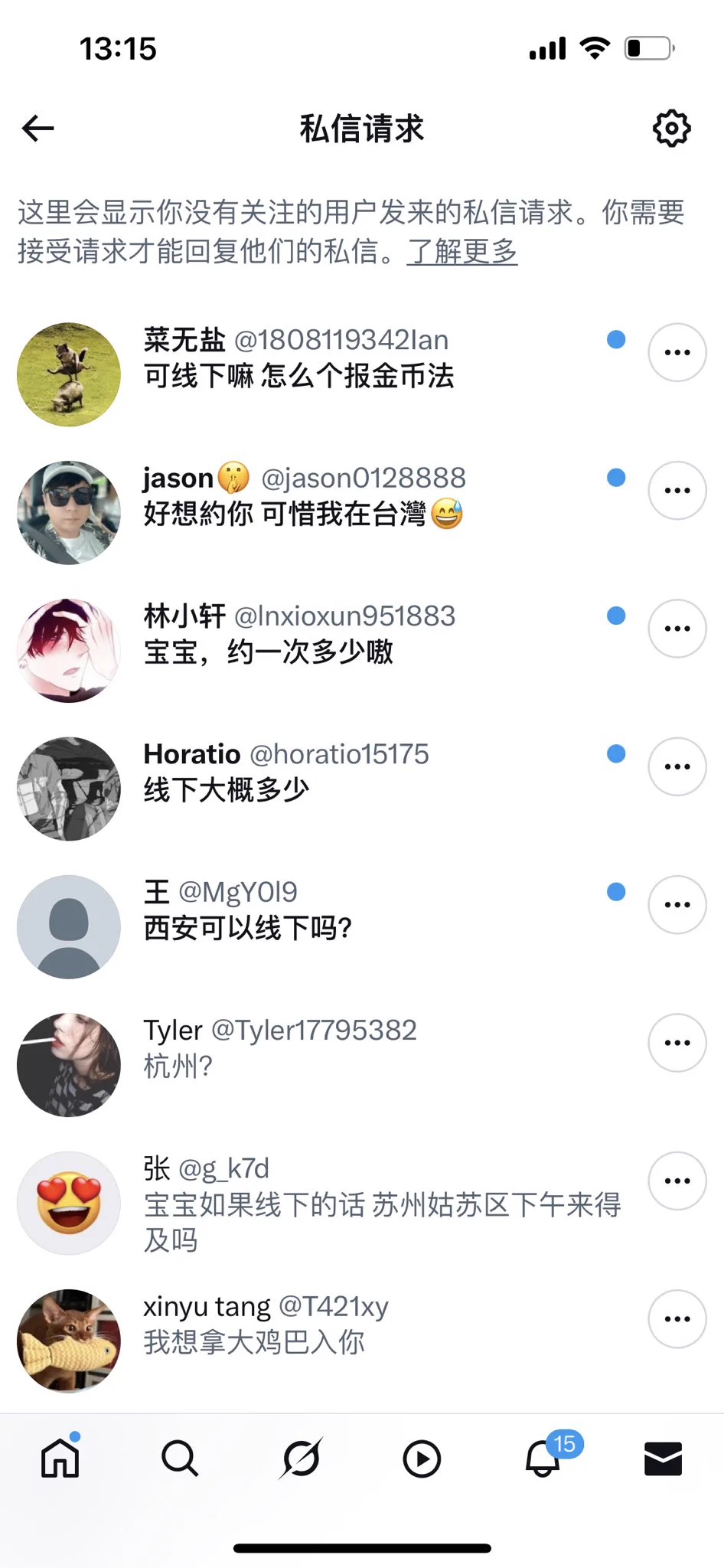Open more options for 菜无盐's request

click(677, 353)
